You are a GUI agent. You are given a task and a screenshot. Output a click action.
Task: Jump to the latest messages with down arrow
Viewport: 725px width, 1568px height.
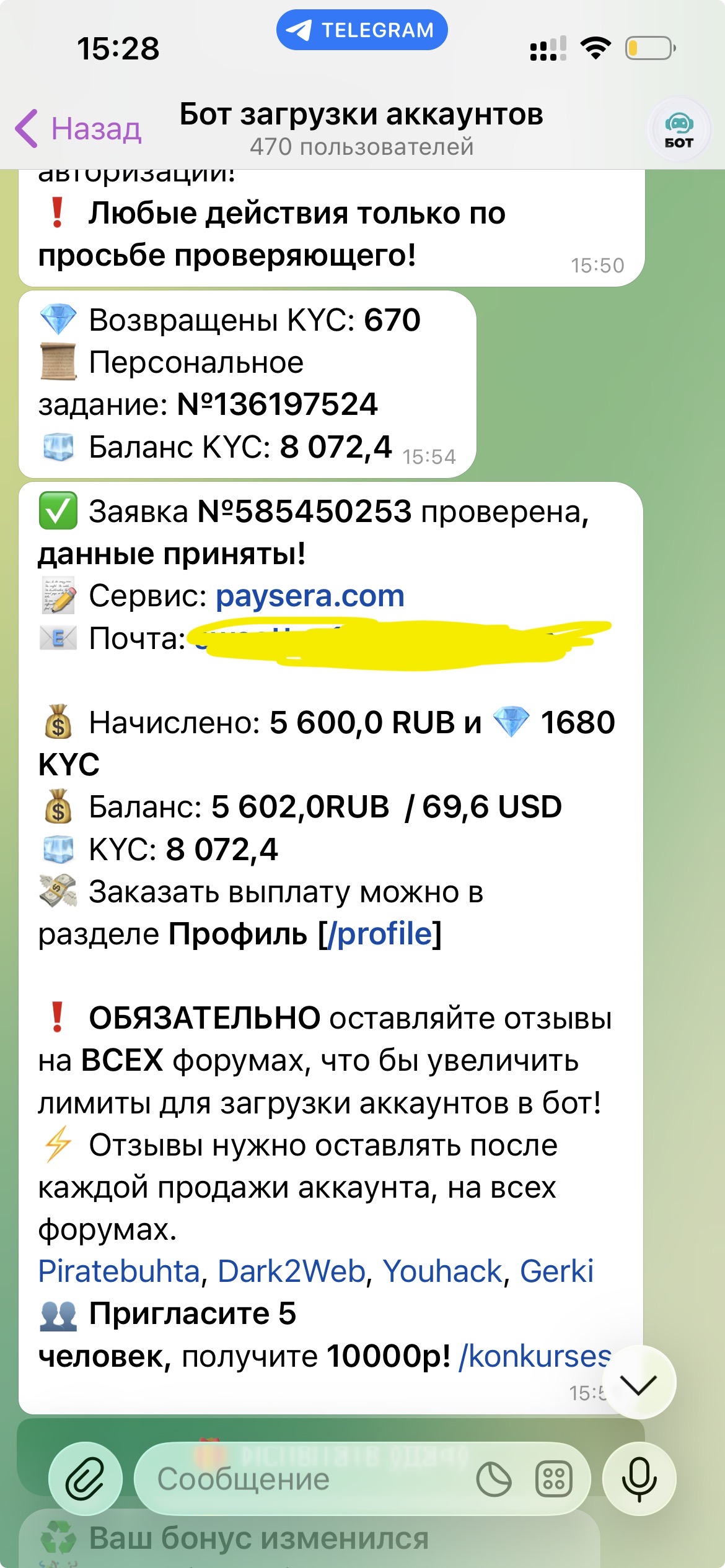(x=638, y=1382)
